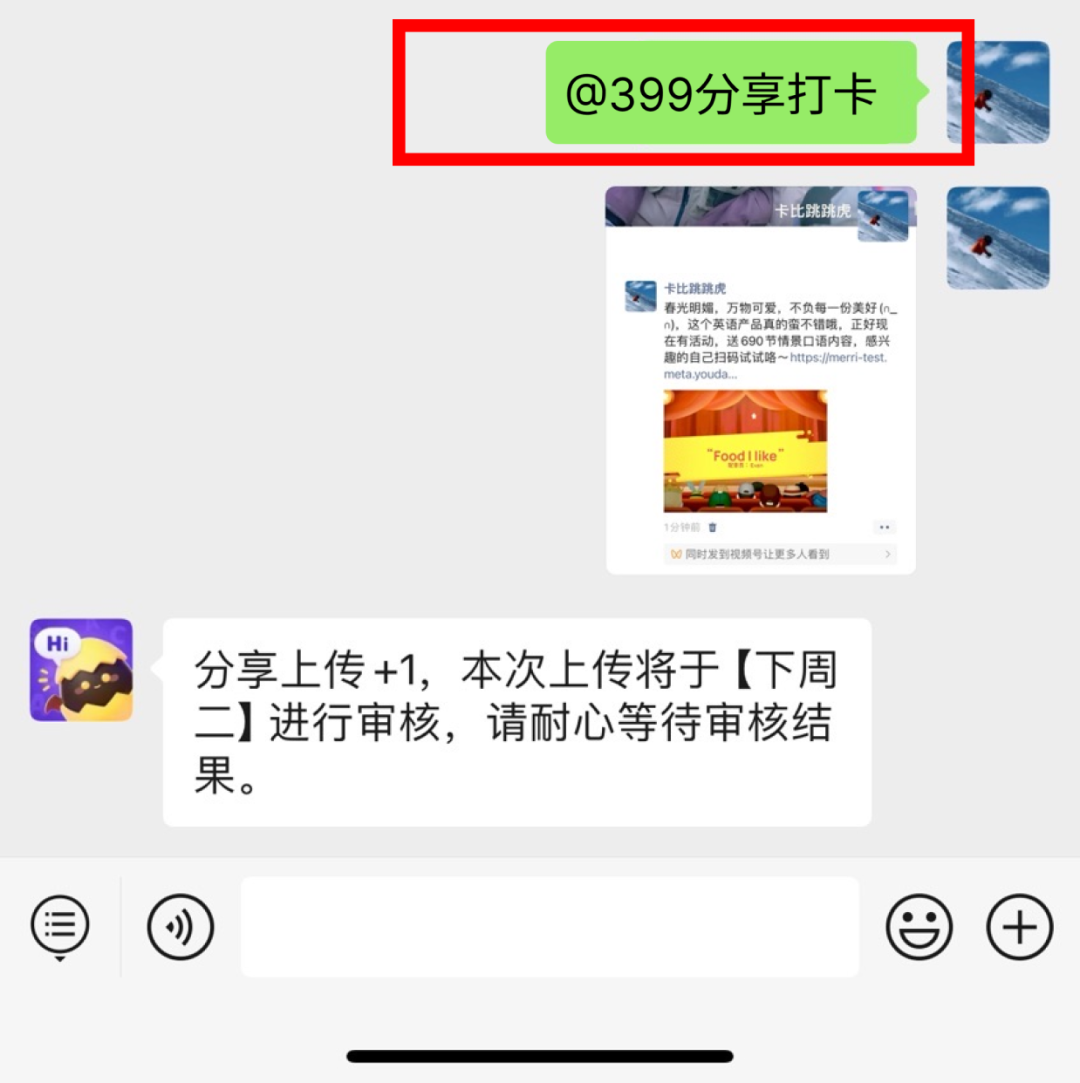Open the plus attachments menu
1080x1083 pixels.
point(1019,927)
